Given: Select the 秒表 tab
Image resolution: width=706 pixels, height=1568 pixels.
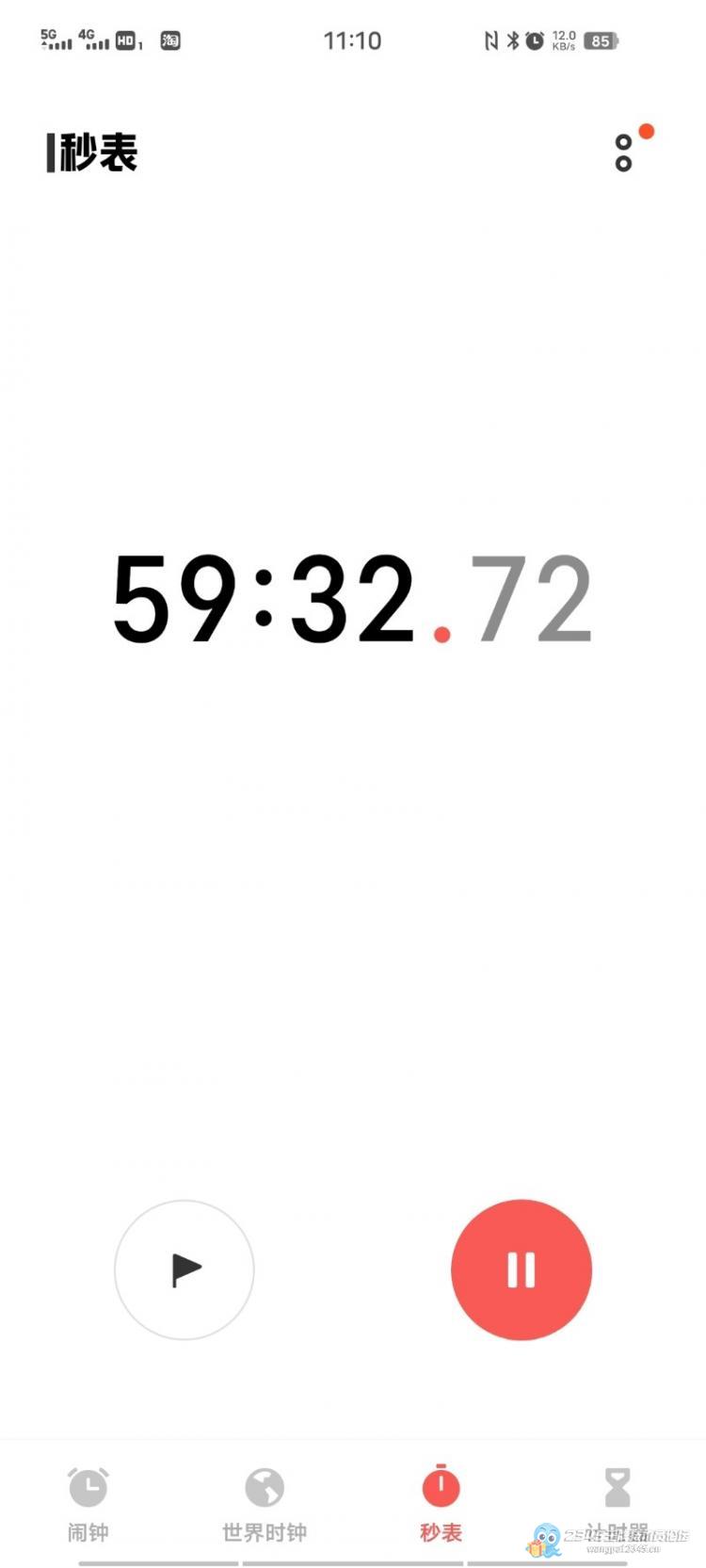Looking at the screenshot, I should click(441, 1504).
